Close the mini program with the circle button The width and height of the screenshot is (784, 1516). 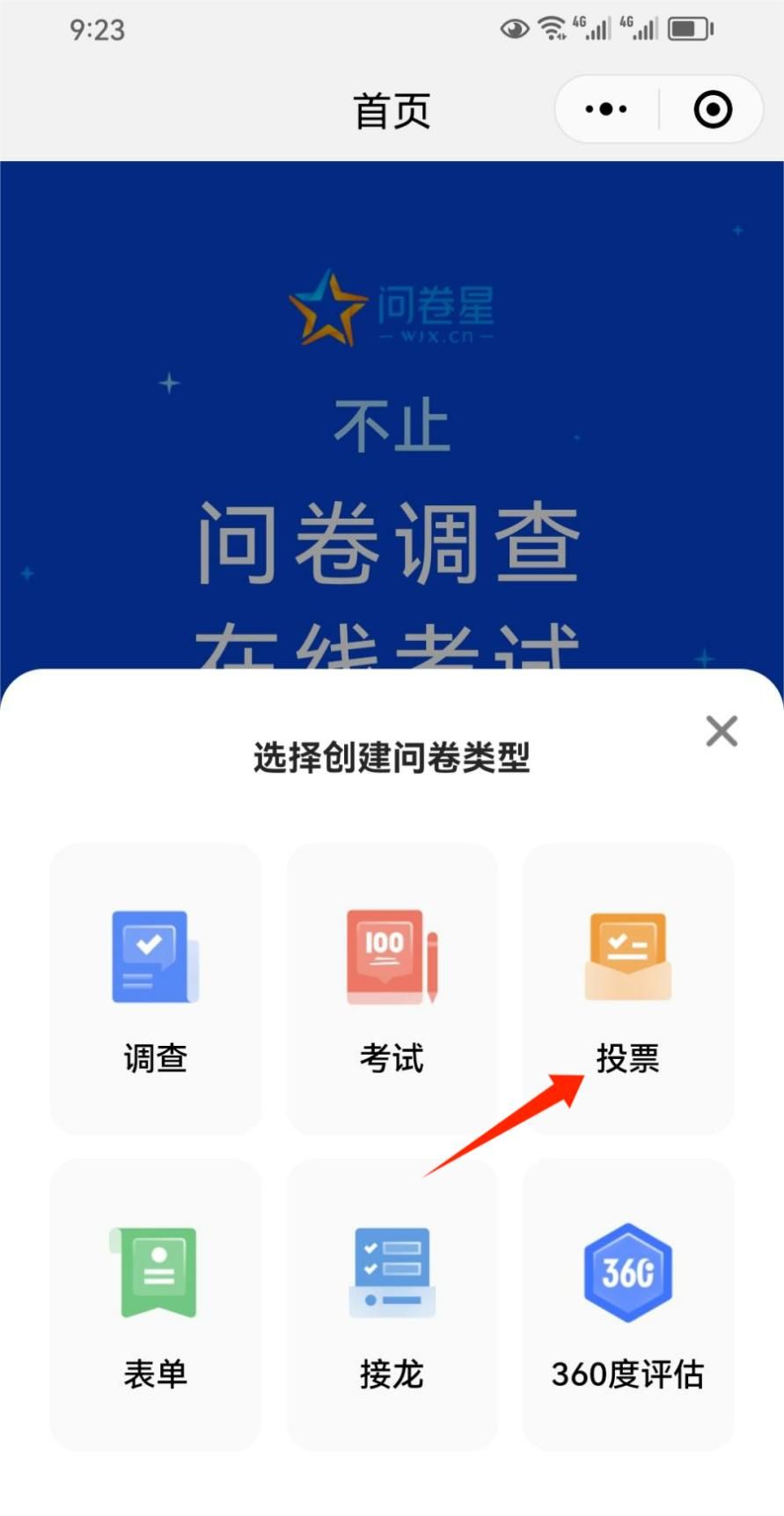(712, 110)
